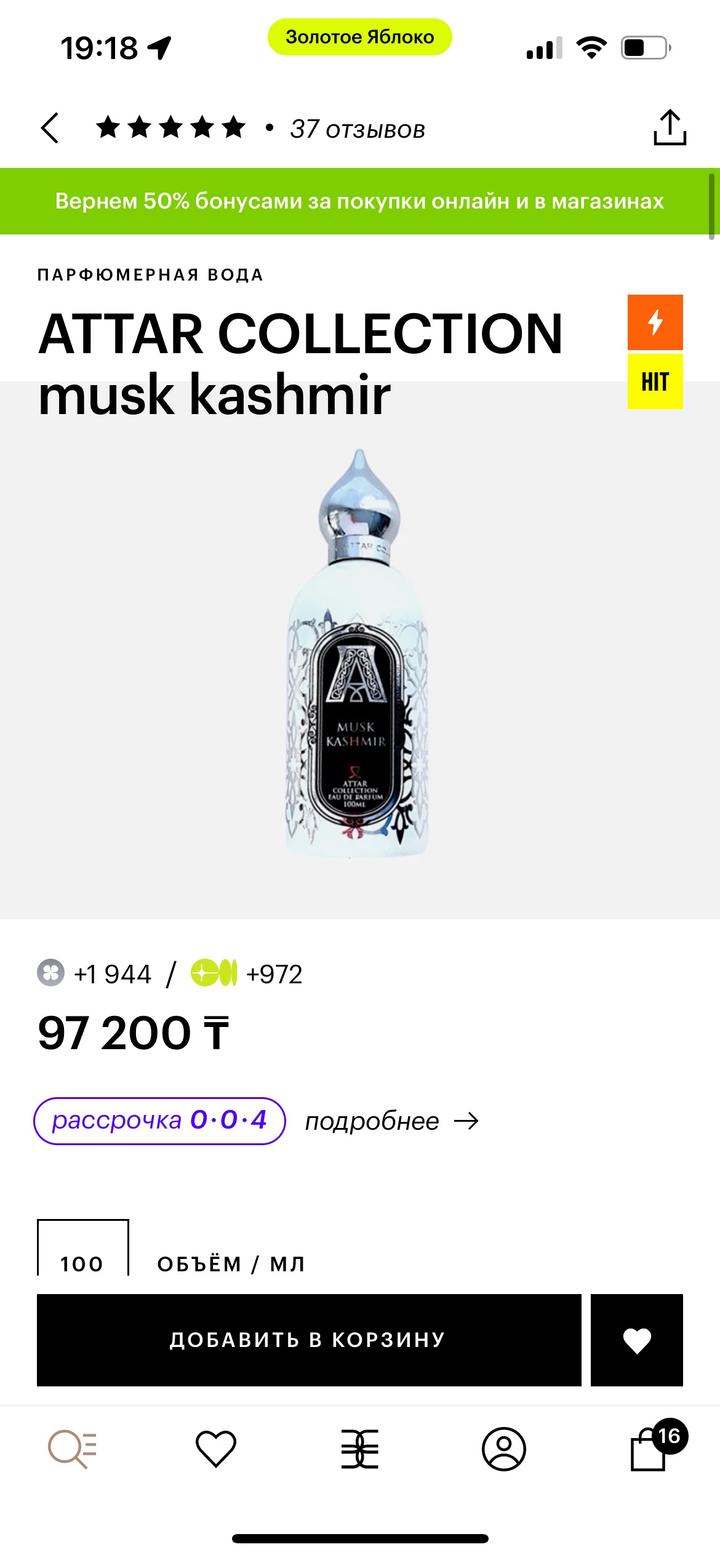Open подробнее installment details
720x1558 pixels.
tap(391, 1121)
